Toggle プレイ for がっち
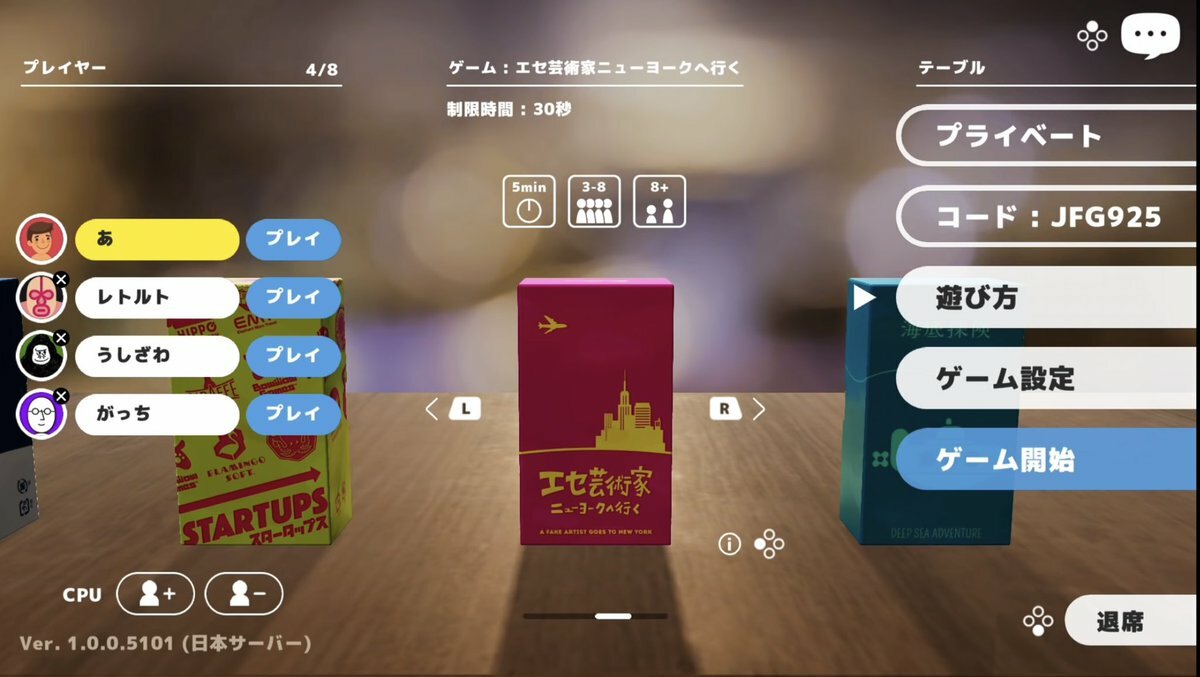 [293, 414]
